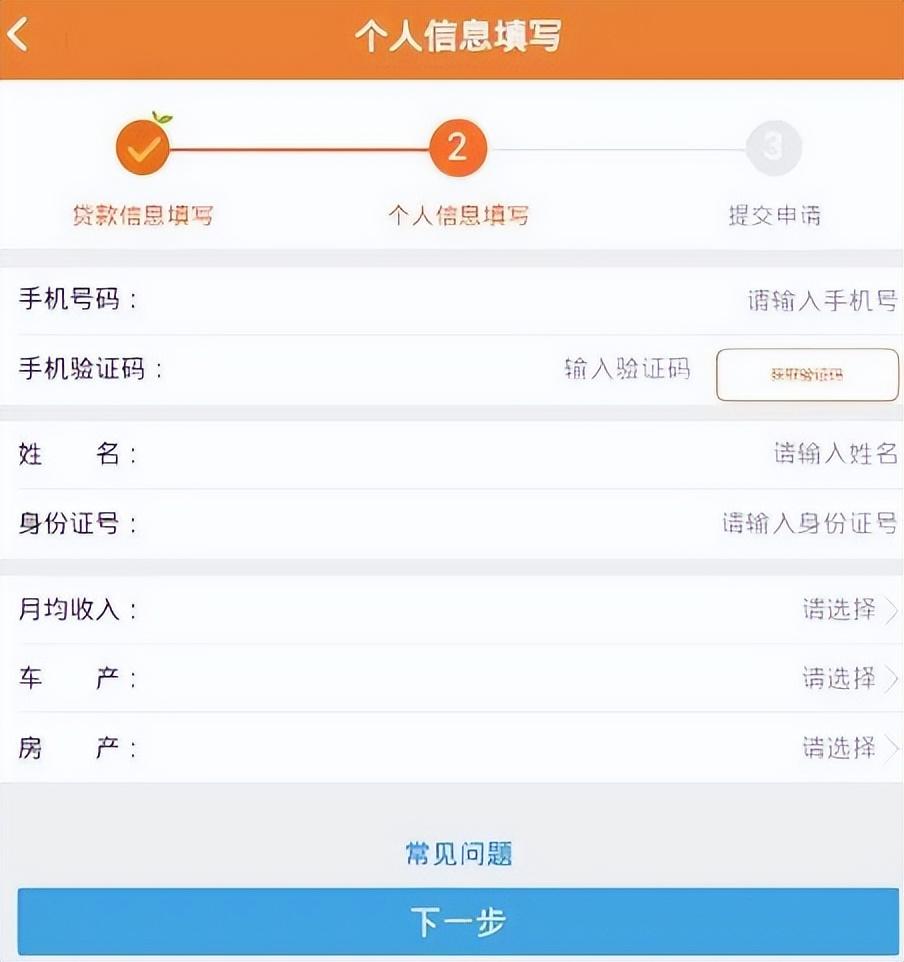Click the back arrow in the header
904x962 pixels.
point(18,33)
